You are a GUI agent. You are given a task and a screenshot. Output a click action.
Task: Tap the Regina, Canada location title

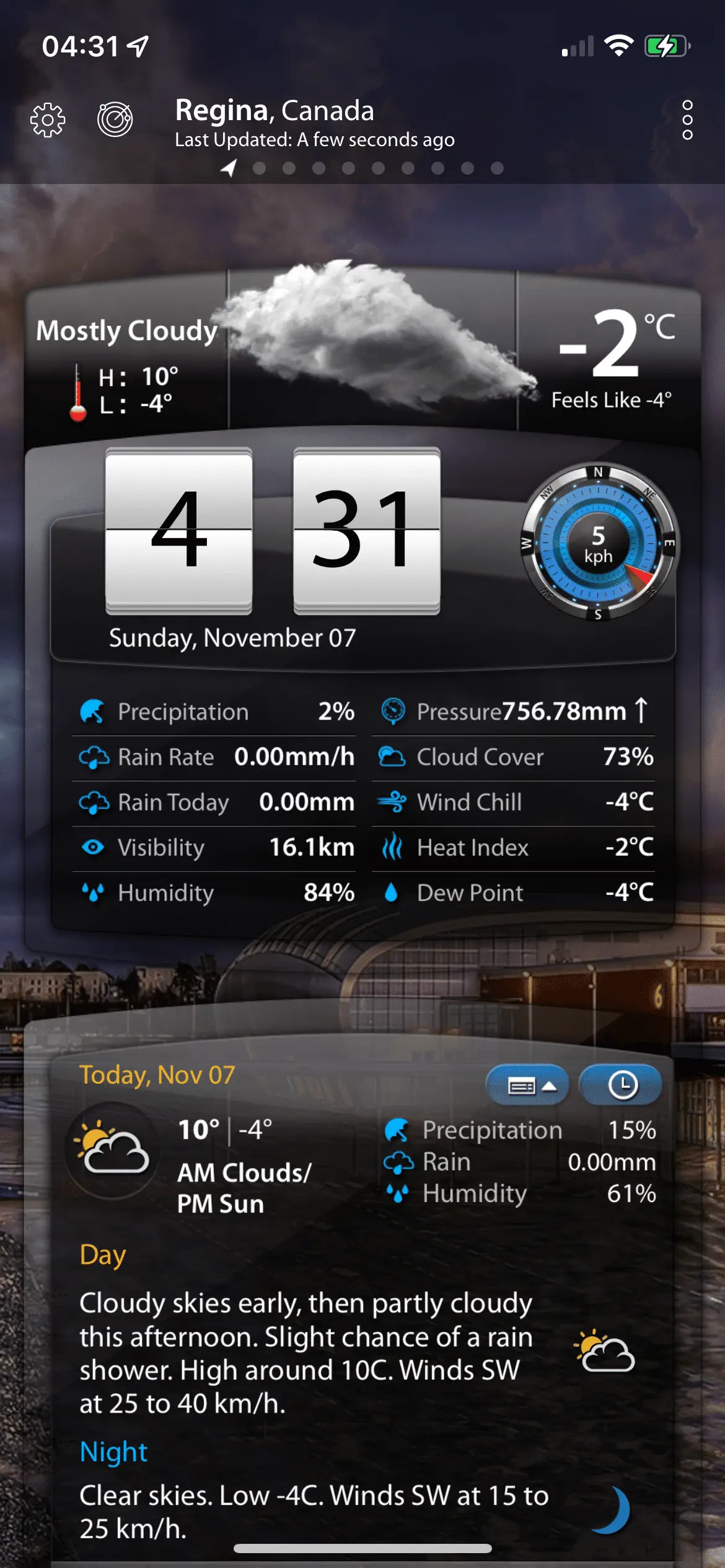(275, 110)
